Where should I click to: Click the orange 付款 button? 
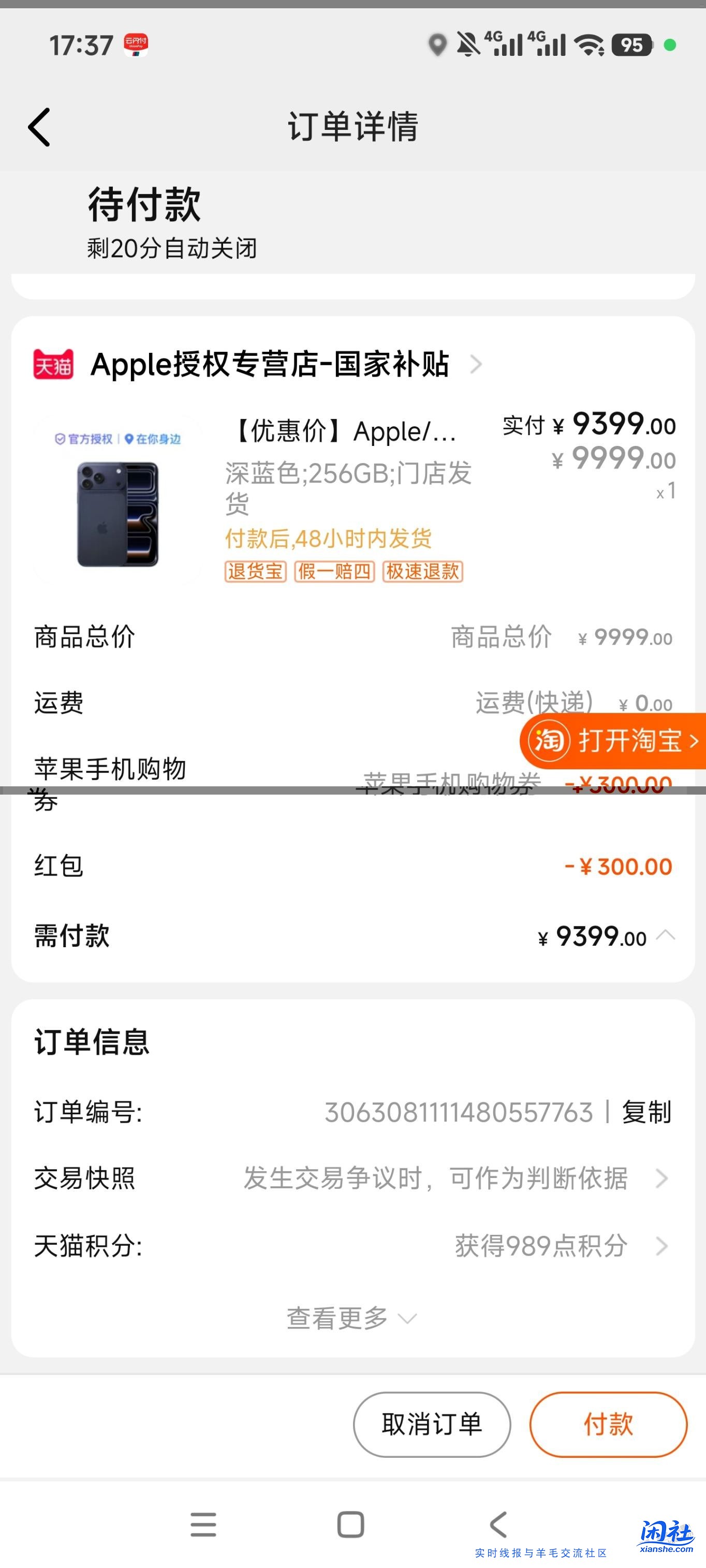pos(608,1424)
